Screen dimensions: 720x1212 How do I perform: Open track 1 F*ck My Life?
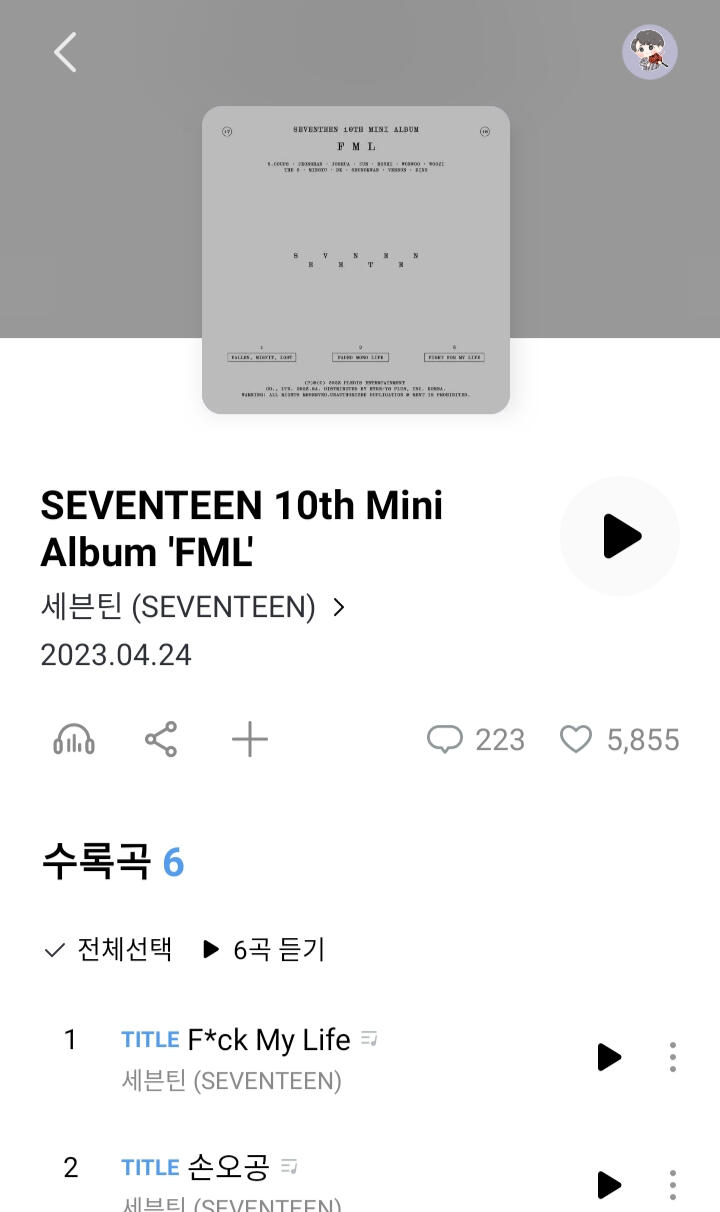tap(268, 1040)
